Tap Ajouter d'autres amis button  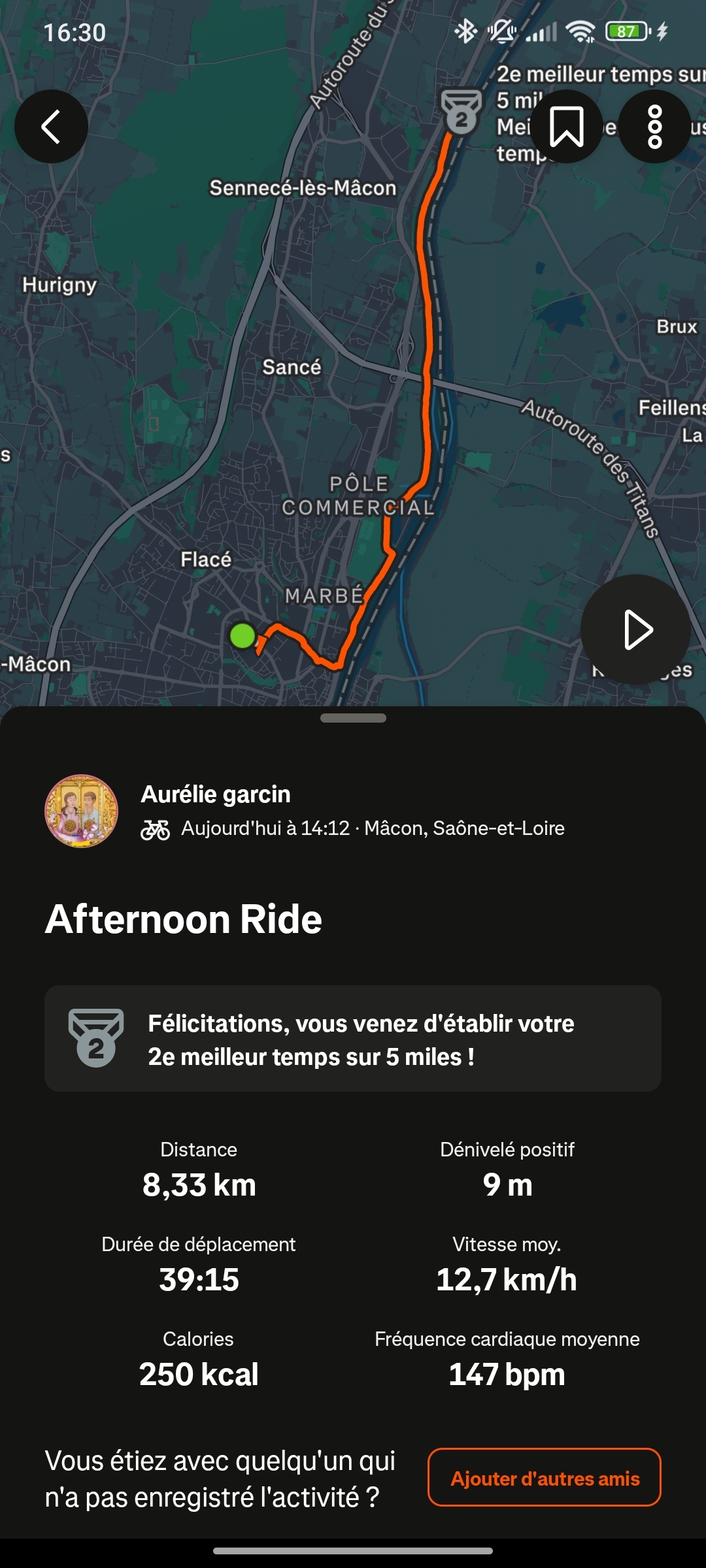(x=544, y=1478)
